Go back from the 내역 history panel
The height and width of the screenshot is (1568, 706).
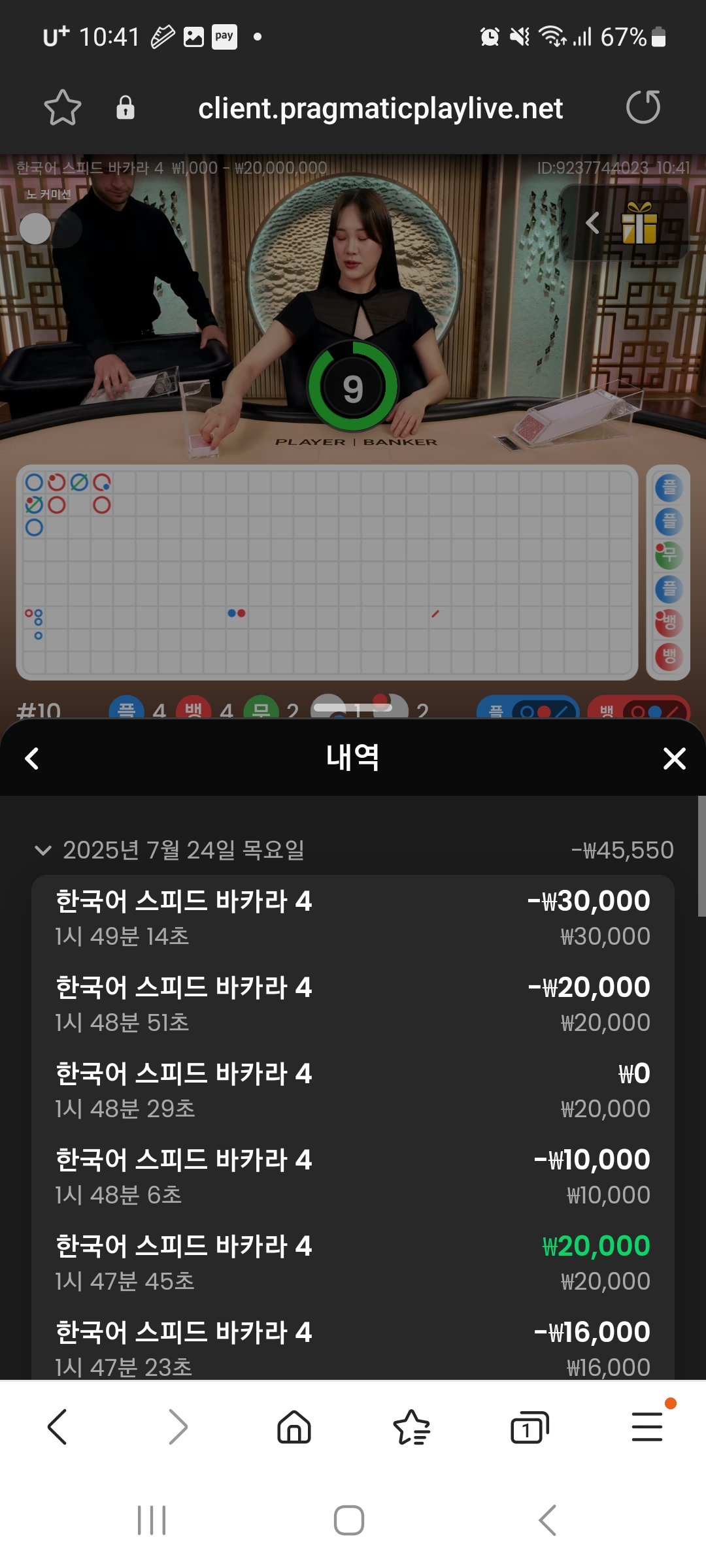[x=32, y=759]
